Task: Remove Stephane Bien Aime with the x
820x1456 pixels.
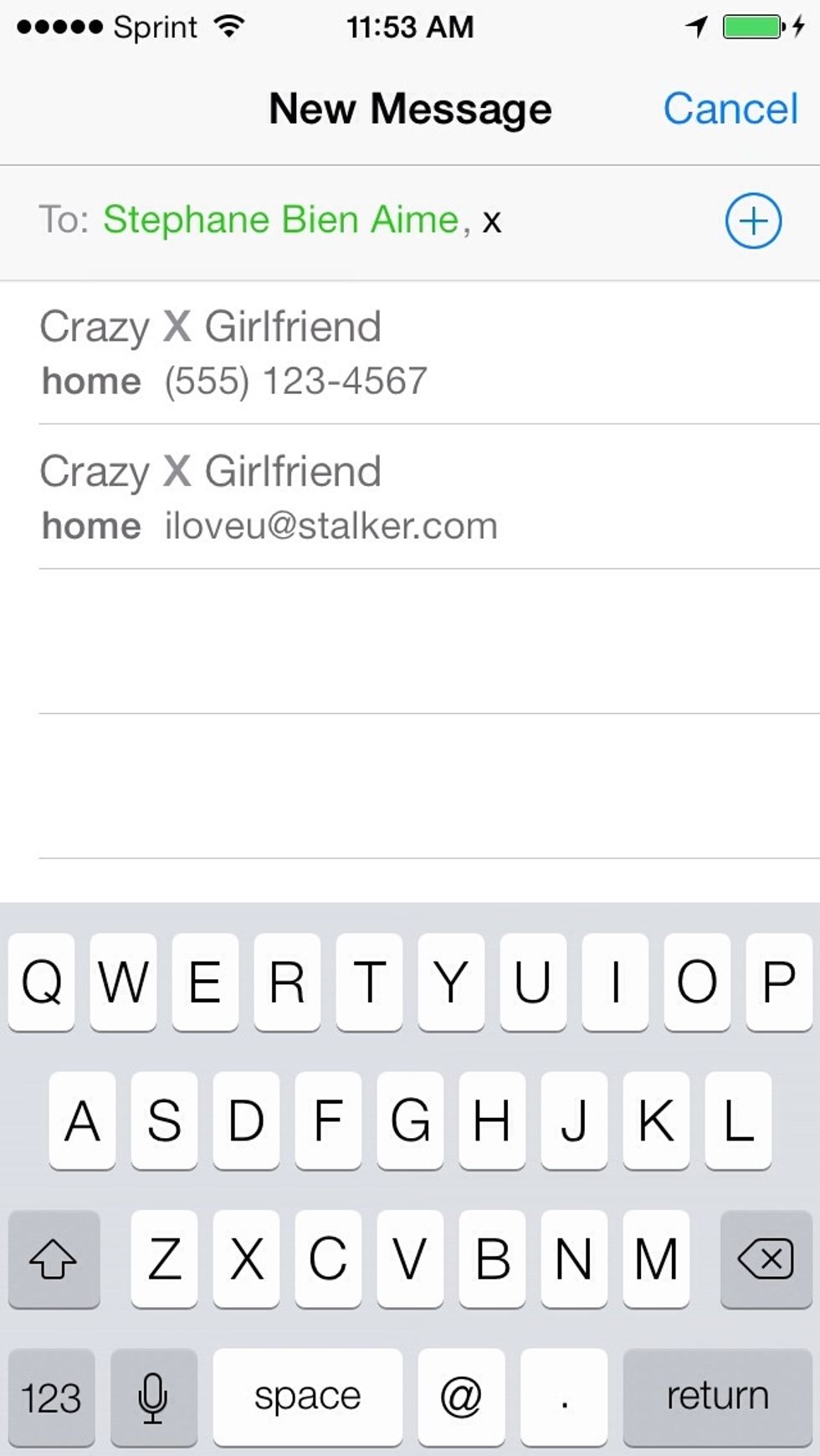Action: [493, 220]
